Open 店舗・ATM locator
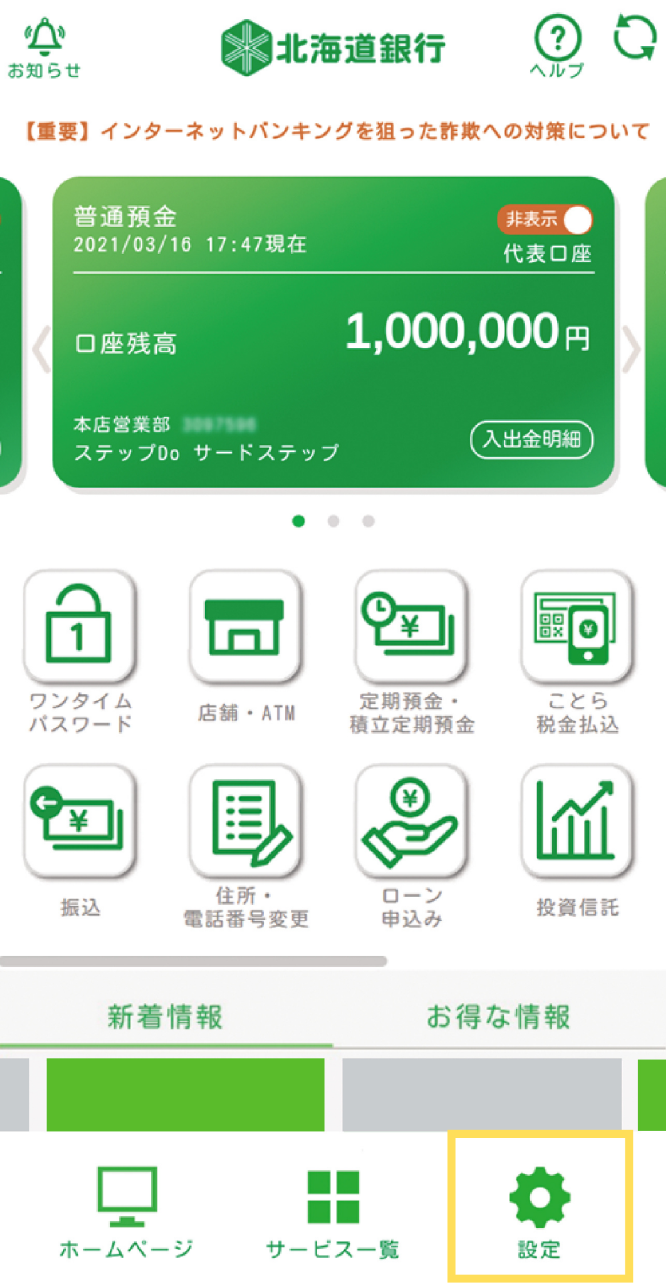The image size is (666, 1283). (245, 651)
